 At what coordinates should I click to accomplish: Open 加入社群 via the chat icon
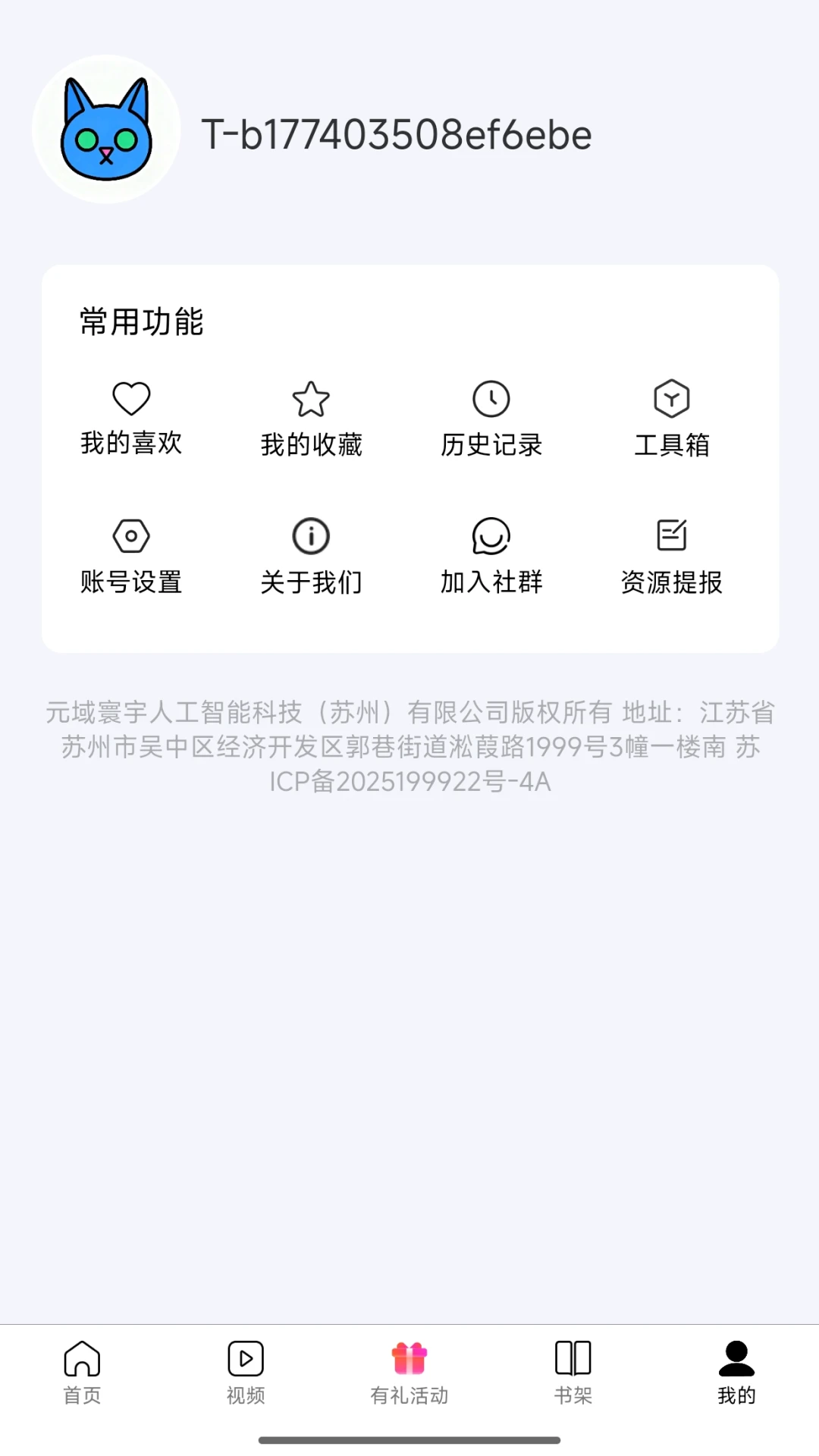coord(491,536)
